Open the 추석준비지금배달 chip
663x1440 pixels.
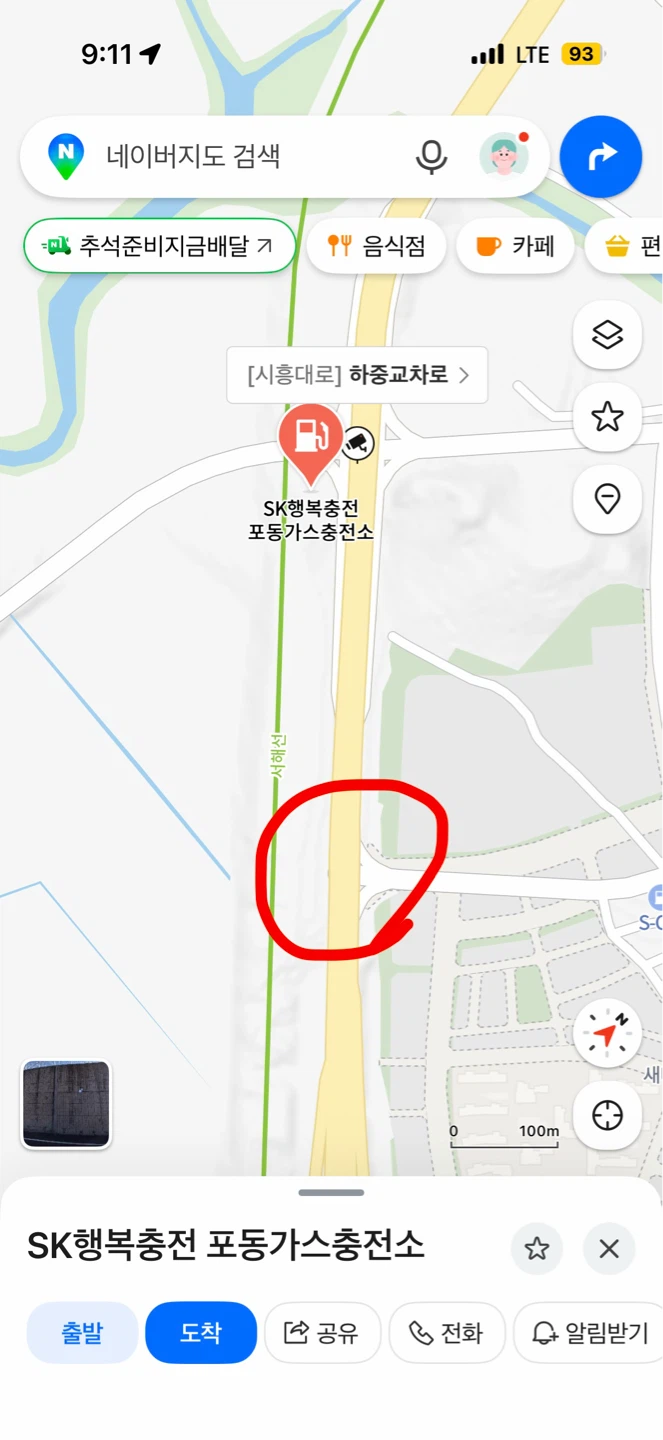click(160, 246)
